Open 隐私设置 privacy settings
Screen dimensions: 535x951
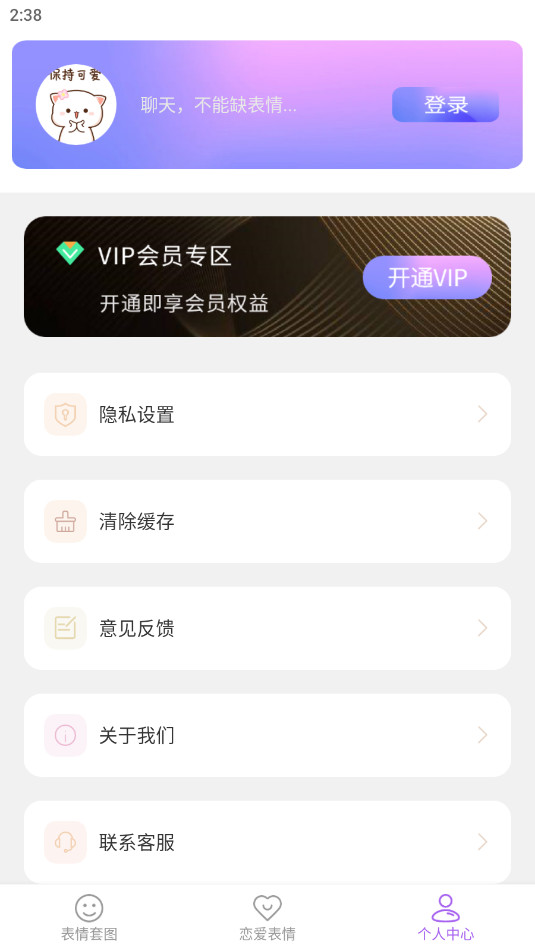point(267,414)
